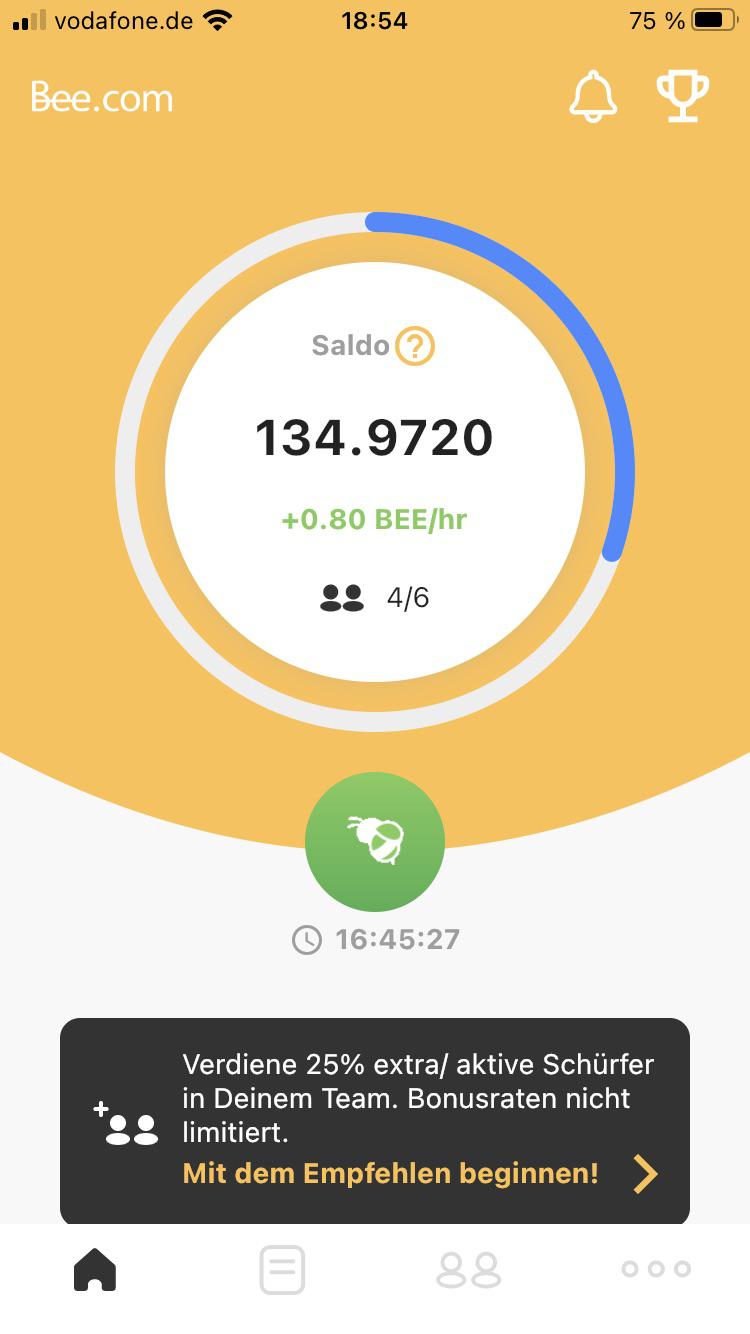Open the trophy leaderboard icon
The width and height of the screenshot is (750, 1334).
click(x=682, y=97)
